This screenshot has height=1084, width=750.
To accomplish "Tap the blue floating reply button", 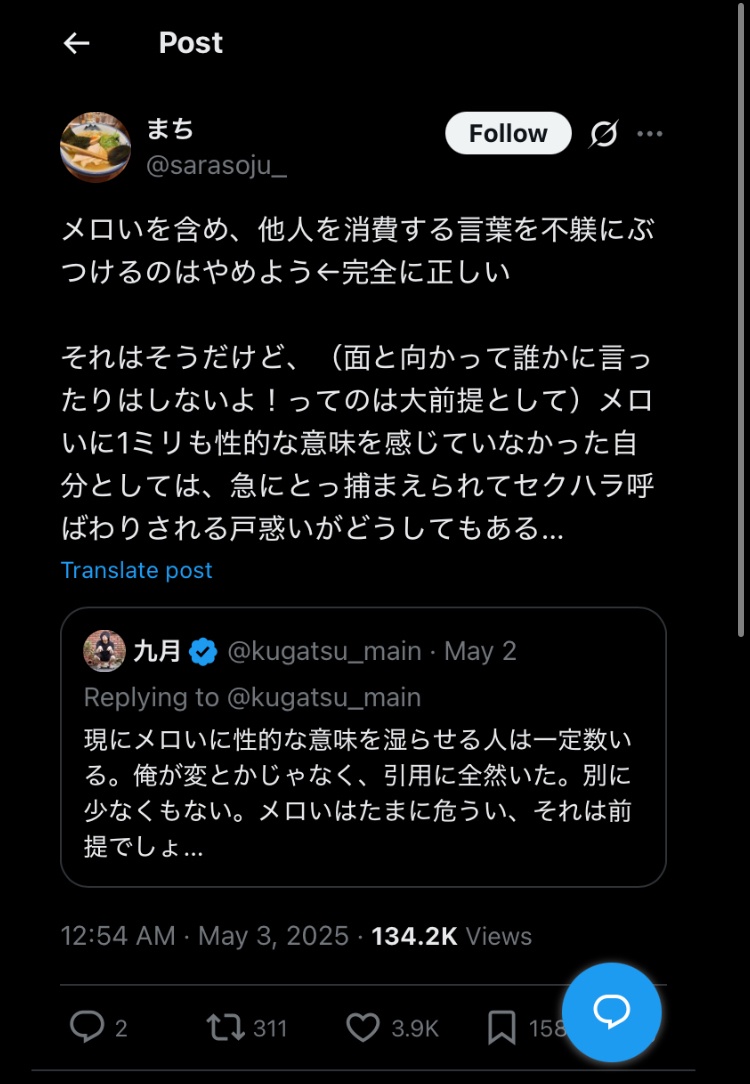I will [612, 1012].
